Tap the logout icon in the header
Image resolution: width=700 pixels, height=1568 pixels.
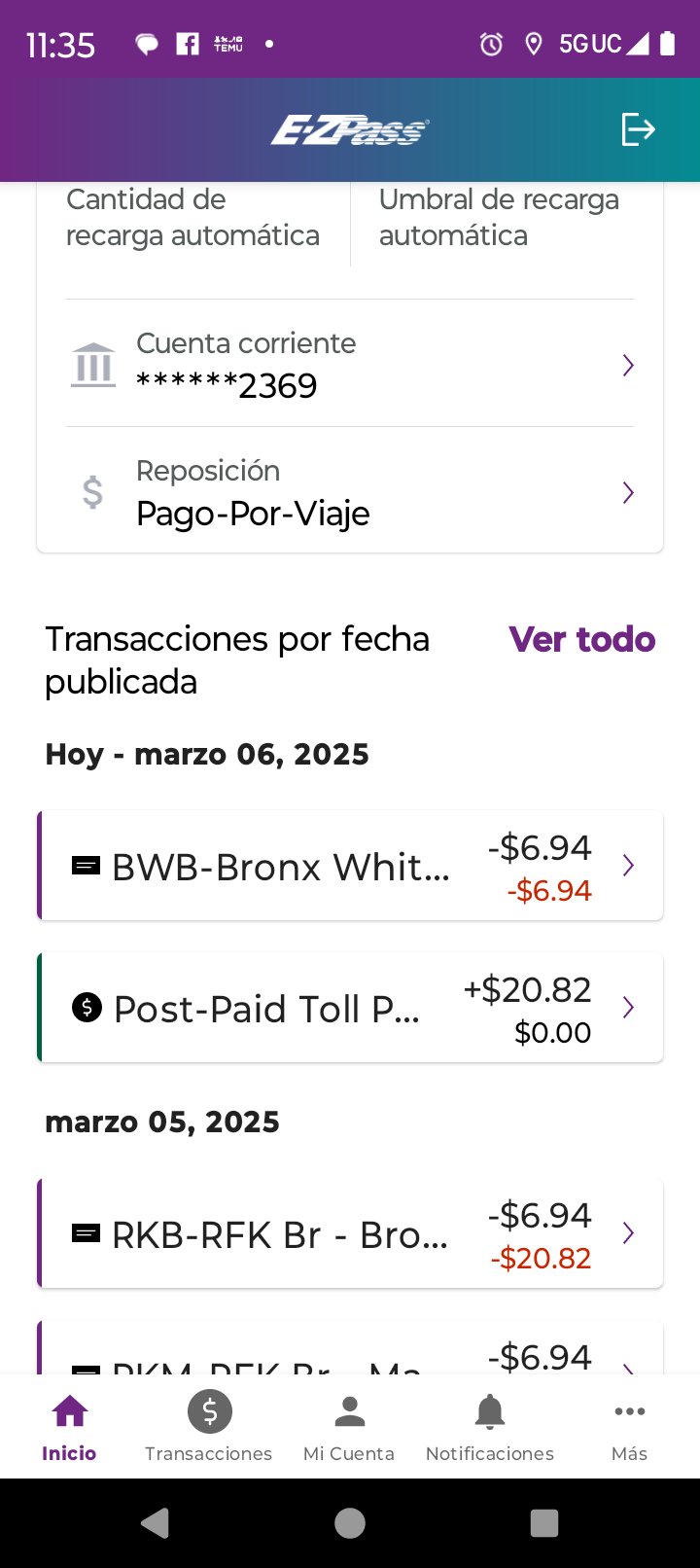(x=638, y=129)
